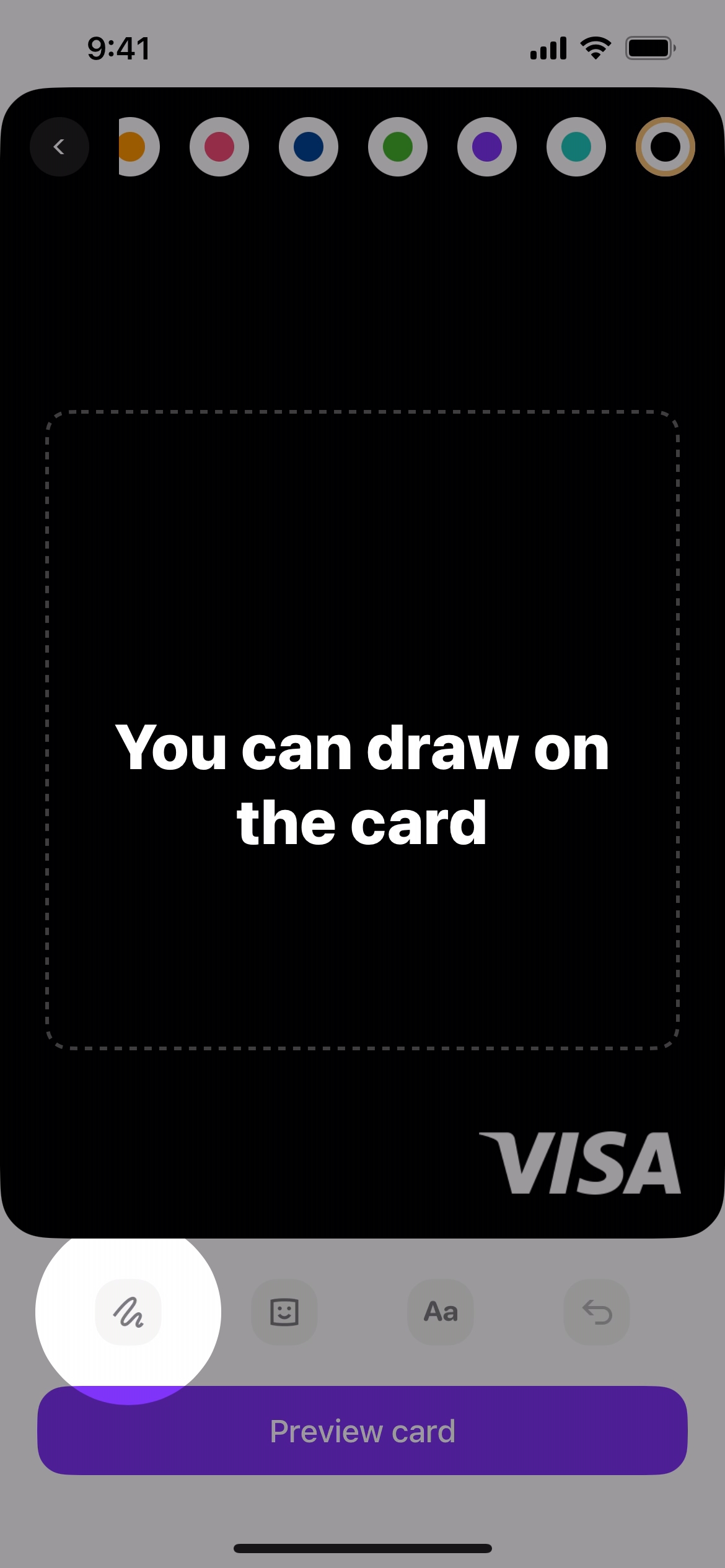This screenshot has width=725, height=1568.
Task: Activate the draw scribble tool
Action: coord(128,1312)
